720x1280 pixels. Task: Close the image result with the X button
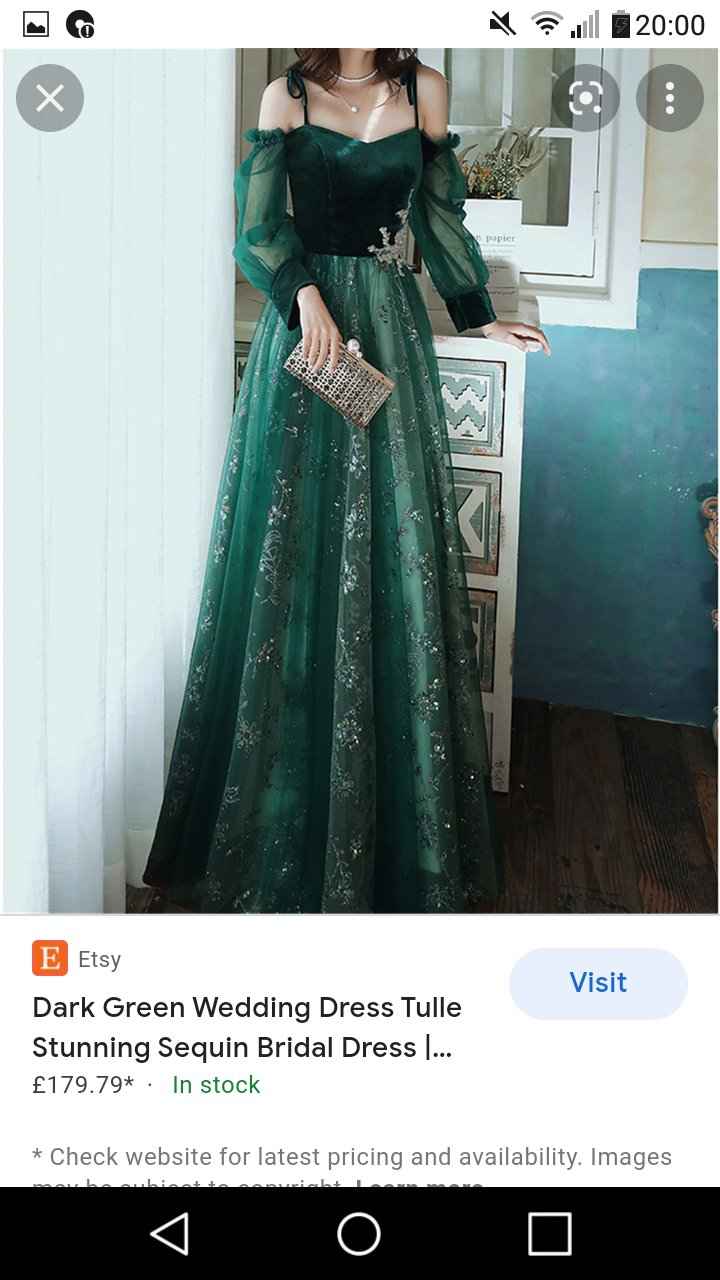pos(49,97)
